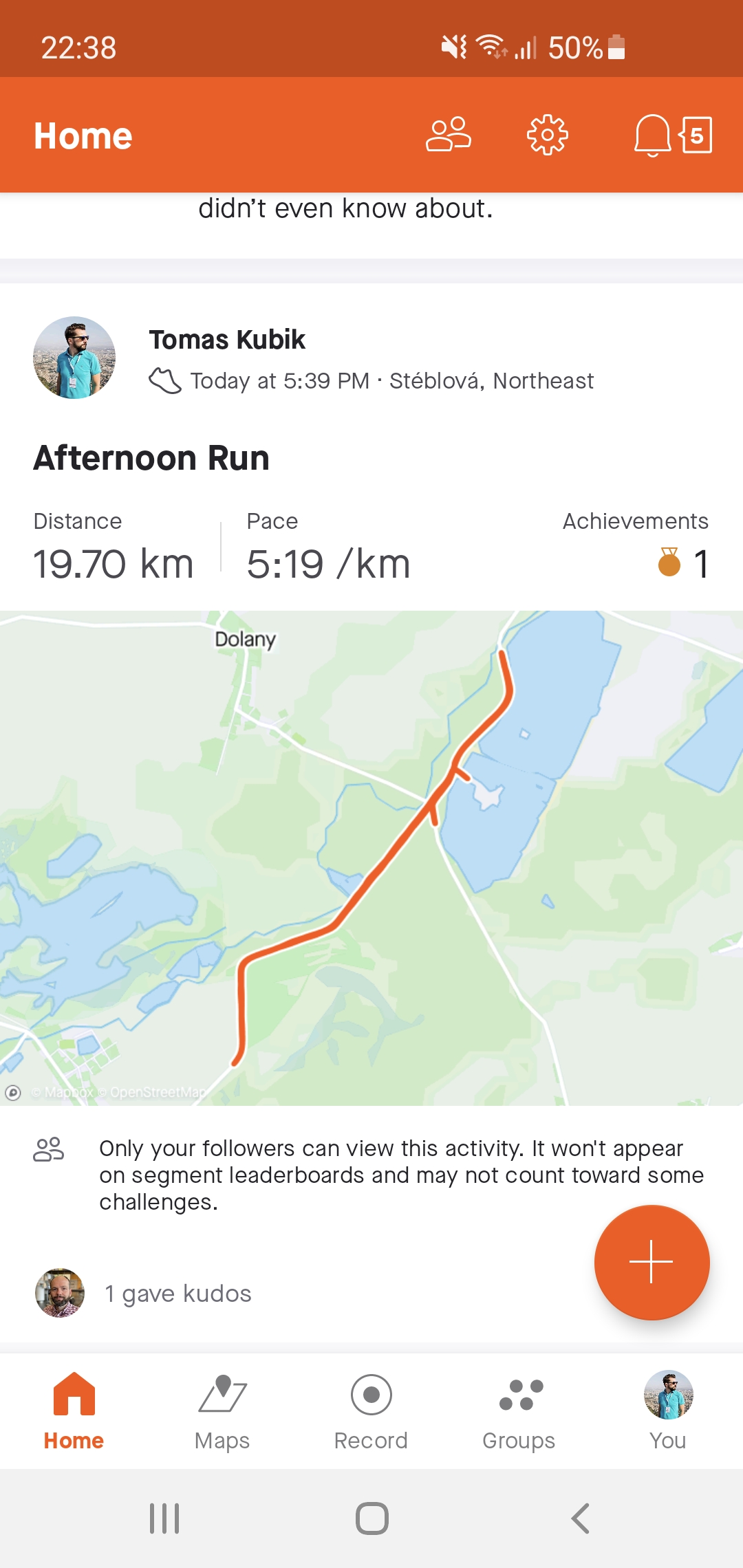
Task: Open the notifications bell
Action: tap(652, 135)
